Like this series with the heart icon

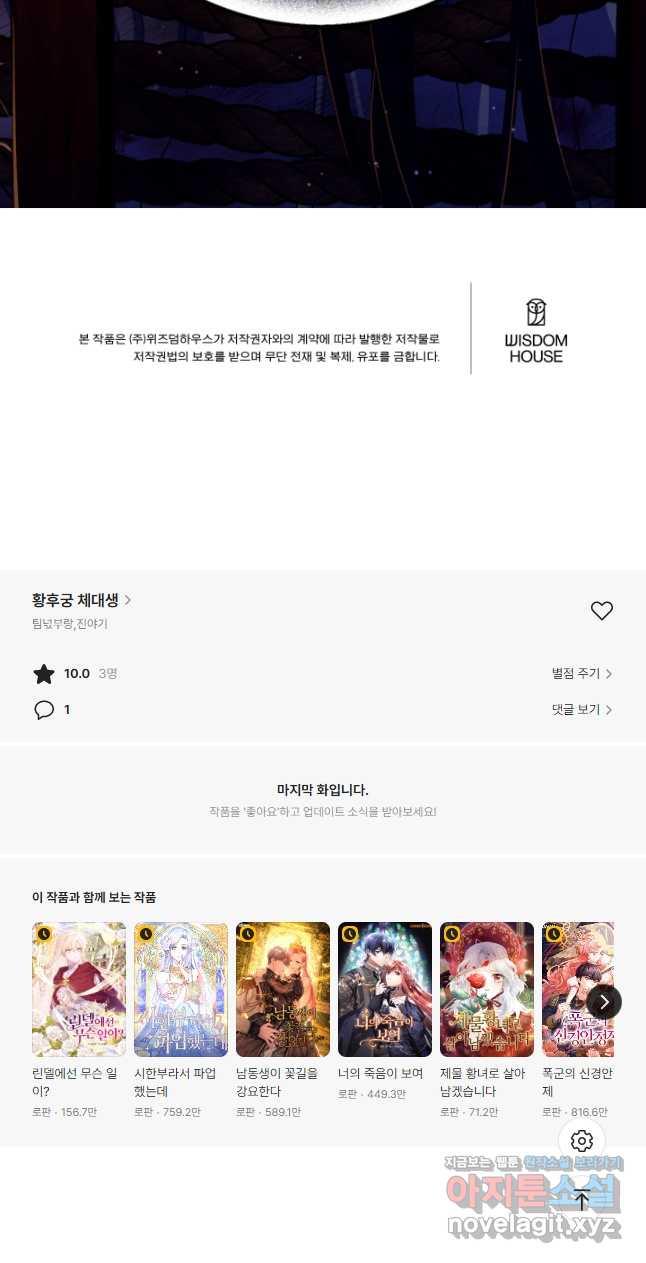pos(601,611)
